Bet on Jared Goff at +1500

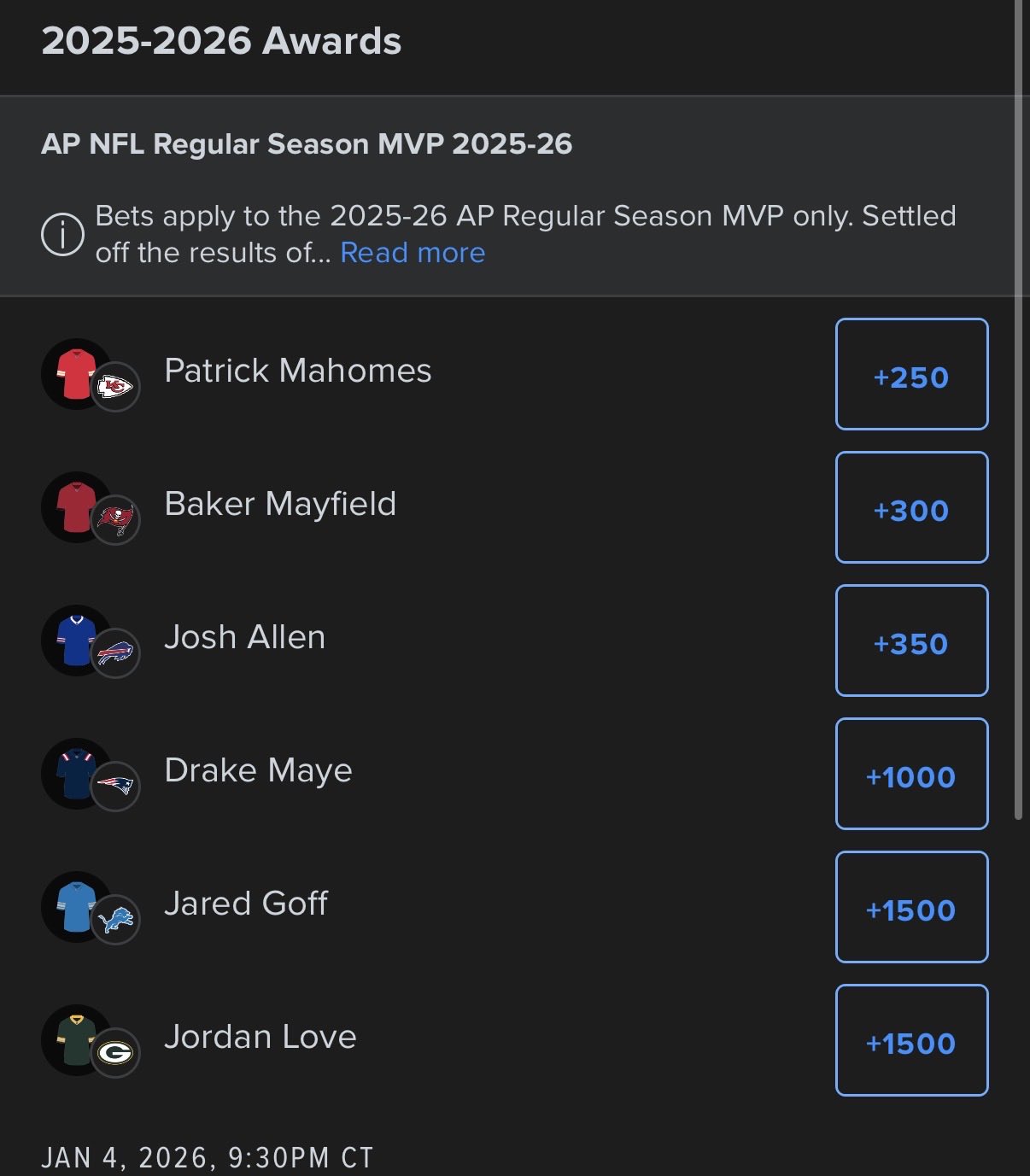(911, 907)
